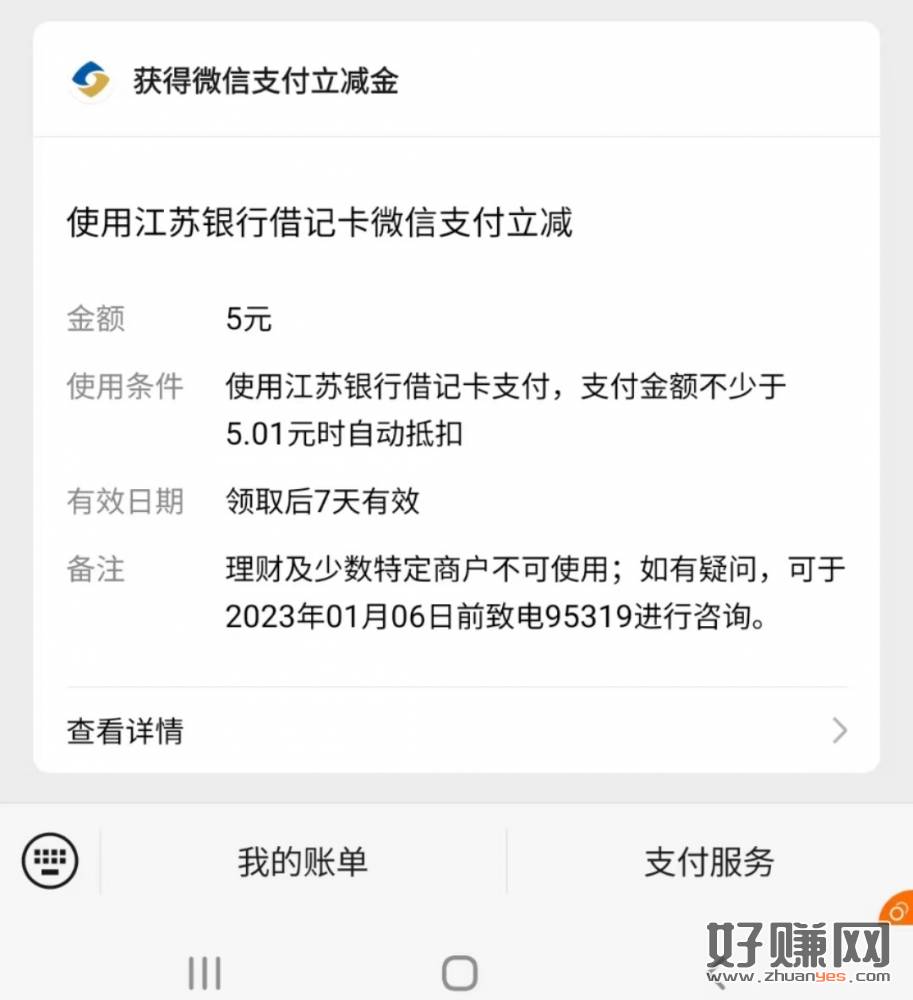Image resolution: width=913 pixels, height=1000 pixels.
Task: Open 查看详情 for the coupon
Action: coord(456,731)
